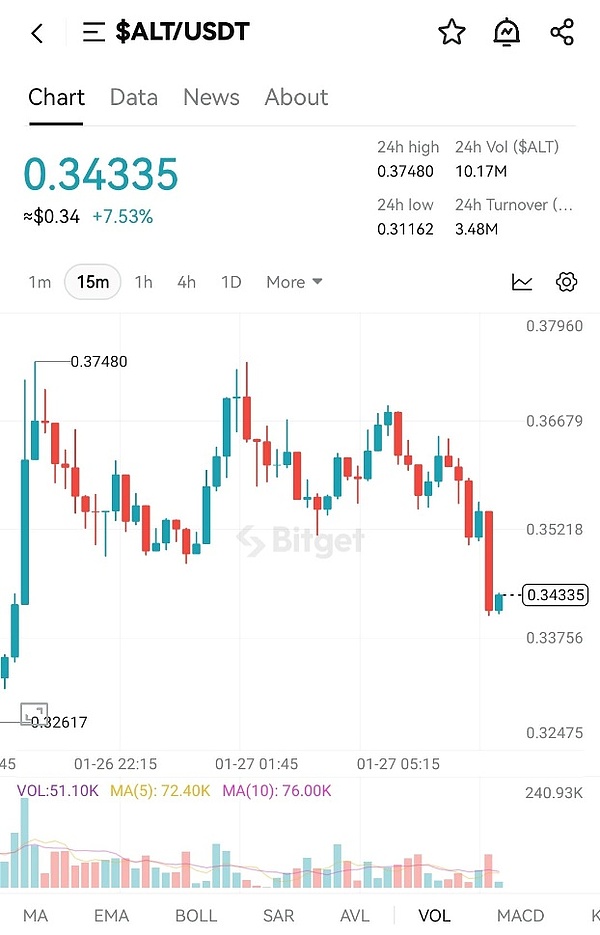600x935 pixels.
Task: Open the News tab
Action: [211, 97]
